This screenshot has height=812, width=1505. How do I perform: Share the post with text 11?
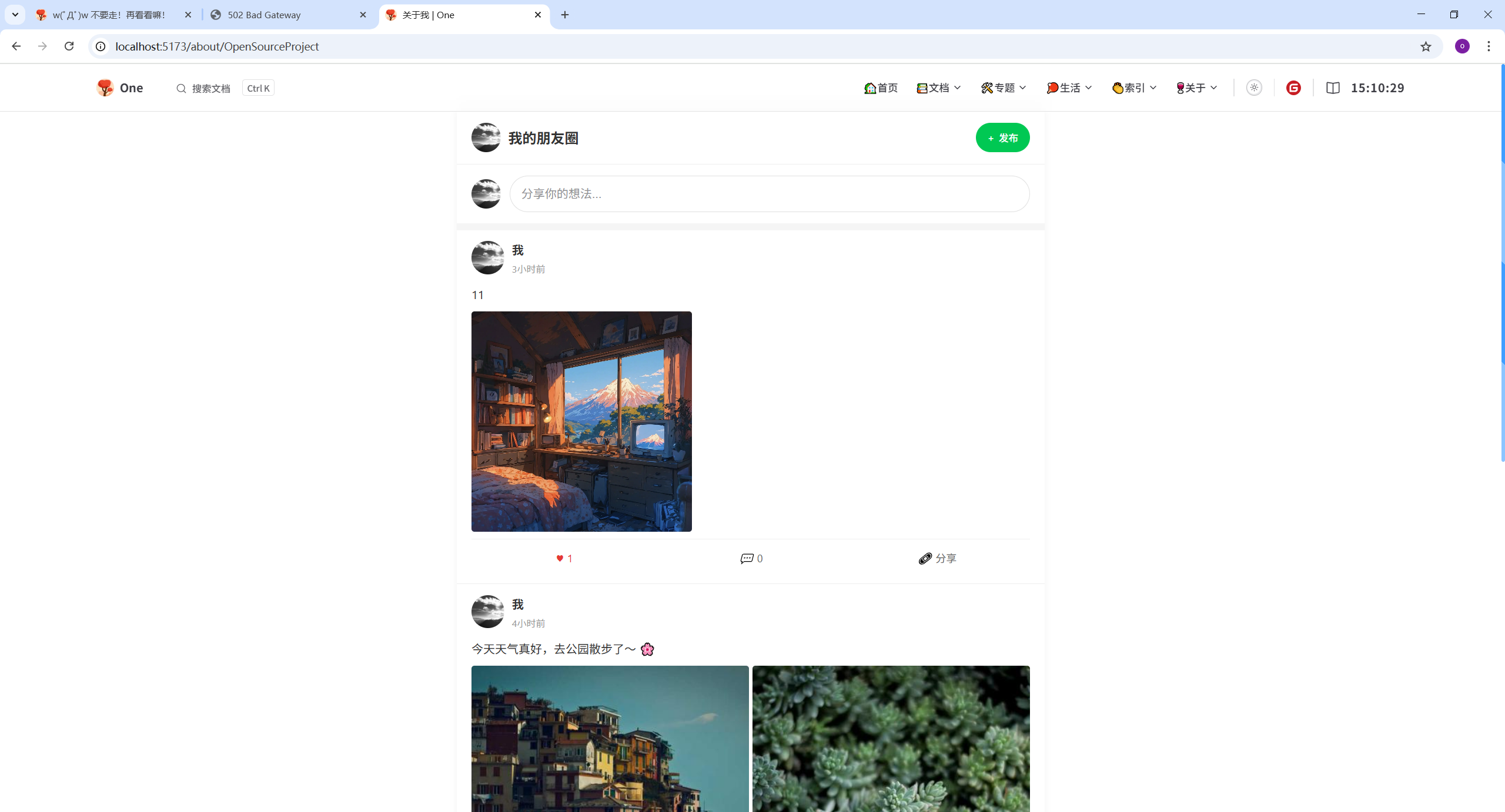[937, 558]
